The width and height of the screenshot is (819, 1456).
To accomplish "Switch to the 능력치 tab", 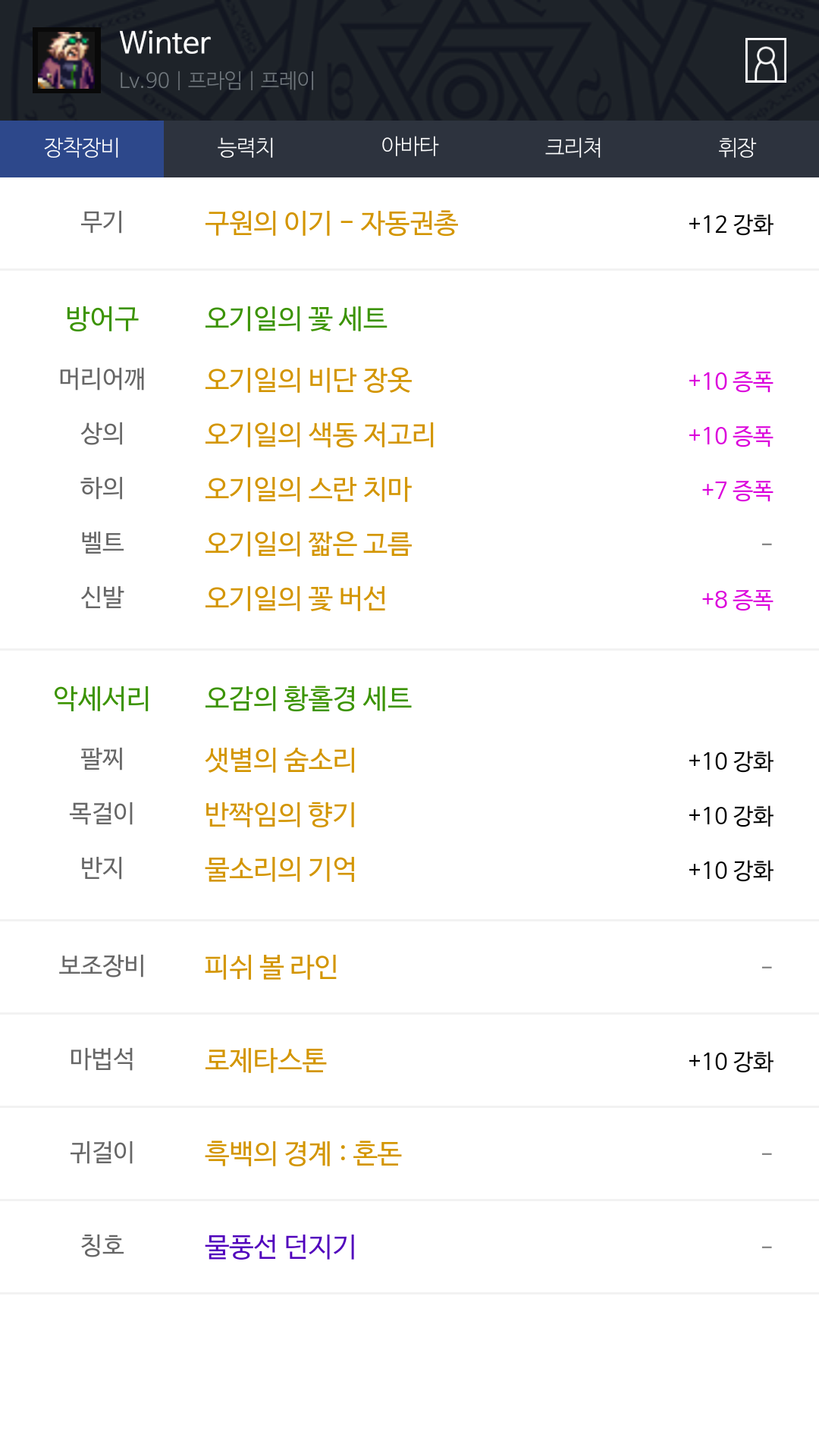I will point(246,147).
